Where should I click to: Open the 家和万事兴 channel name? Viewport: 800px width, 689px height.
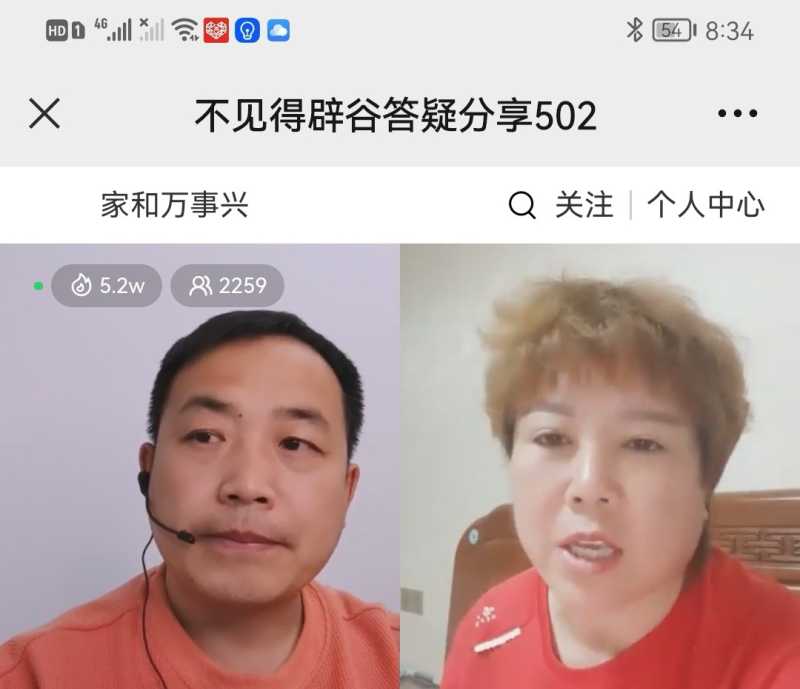(174, 205)
